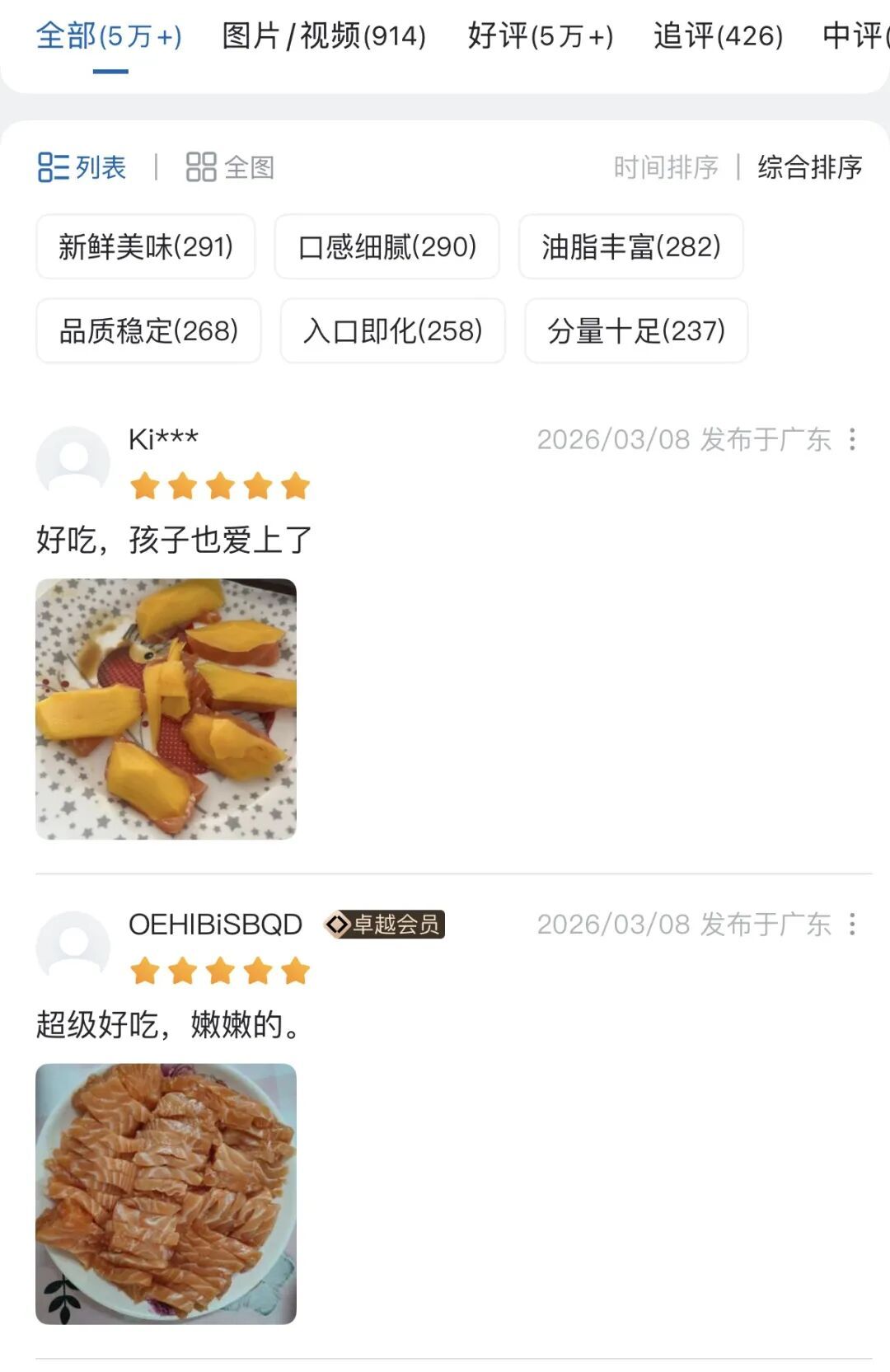Sort reviews by 综合排序
The image size is (890, 1372).
pyautogui.click(x=809, y=167)
